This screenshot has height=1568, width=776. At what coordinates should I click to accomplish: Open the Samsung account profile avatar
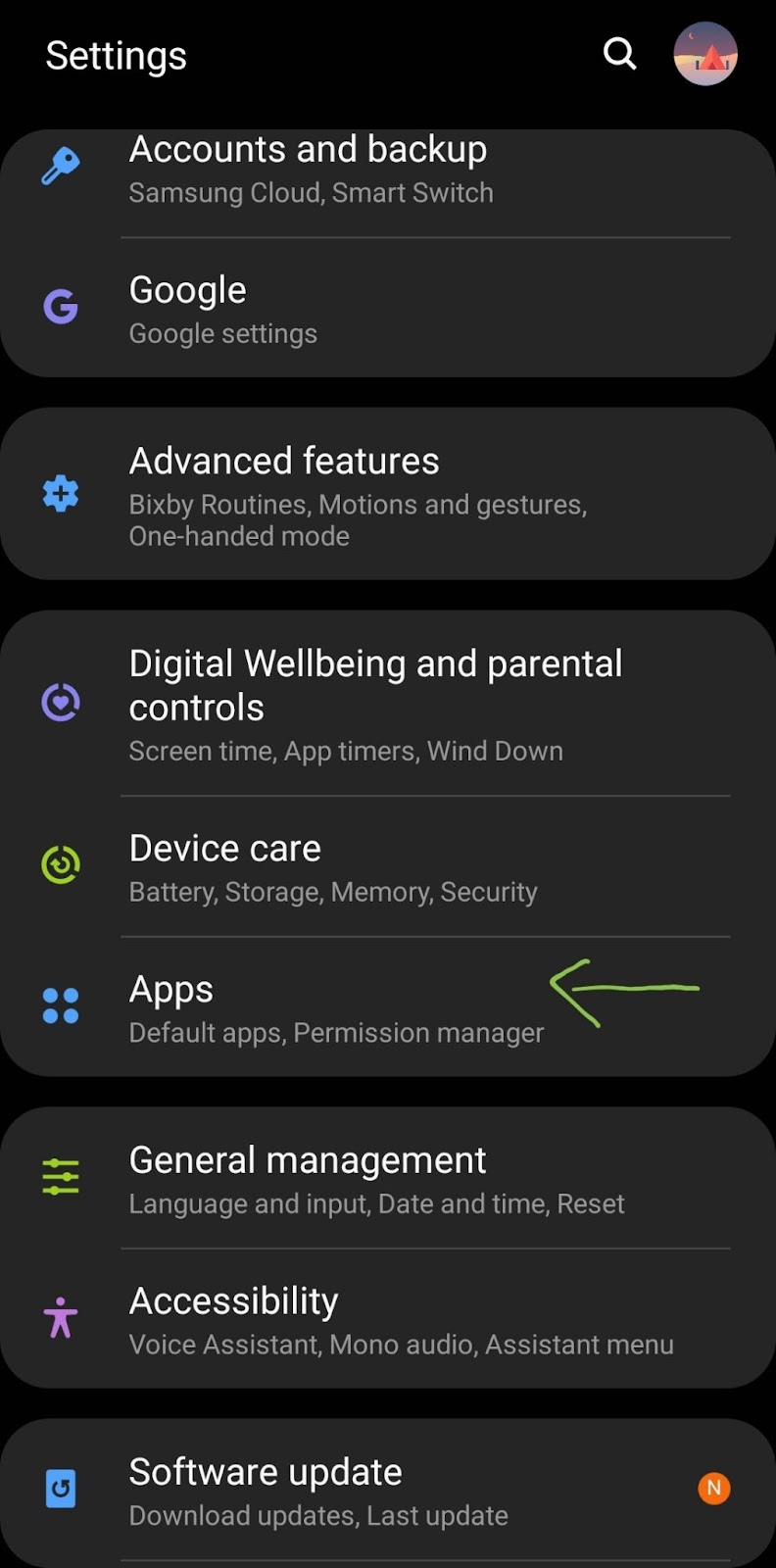click(705, 54)
